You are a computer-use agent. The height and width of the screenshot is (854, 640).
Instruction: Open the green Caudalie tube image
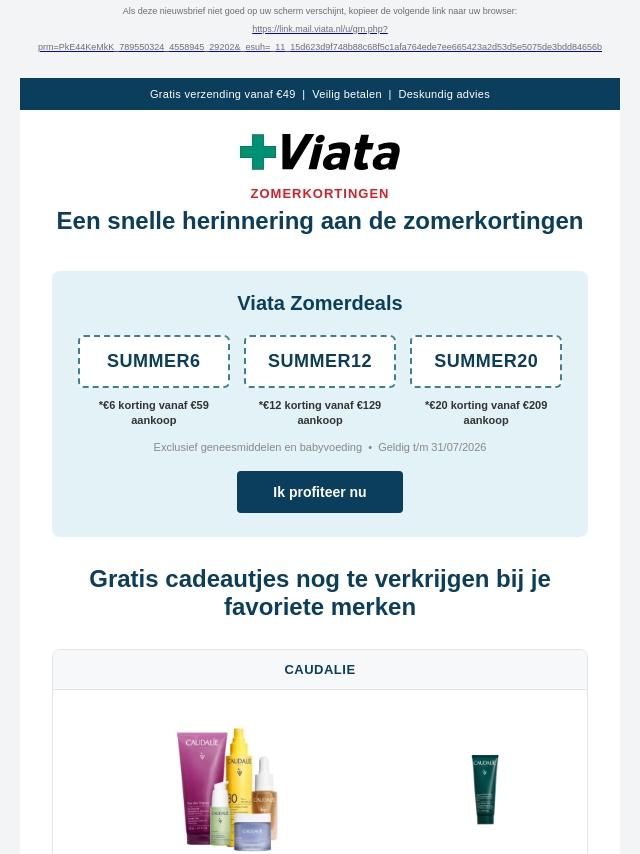485,789
